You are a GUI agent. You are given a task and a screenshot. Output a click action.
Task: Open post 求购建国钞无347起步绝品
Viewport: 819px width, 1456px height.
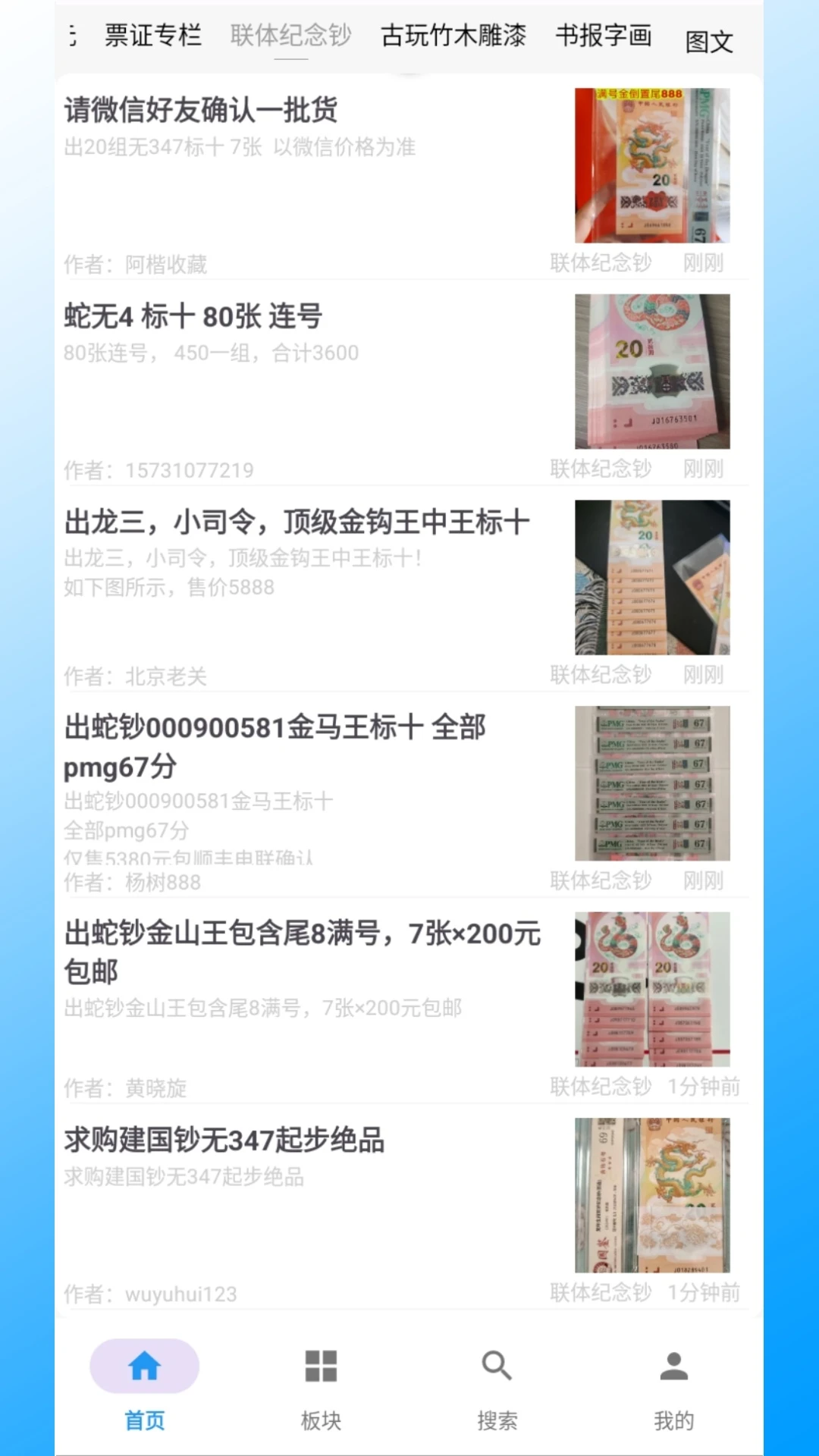pos(224,1140)
